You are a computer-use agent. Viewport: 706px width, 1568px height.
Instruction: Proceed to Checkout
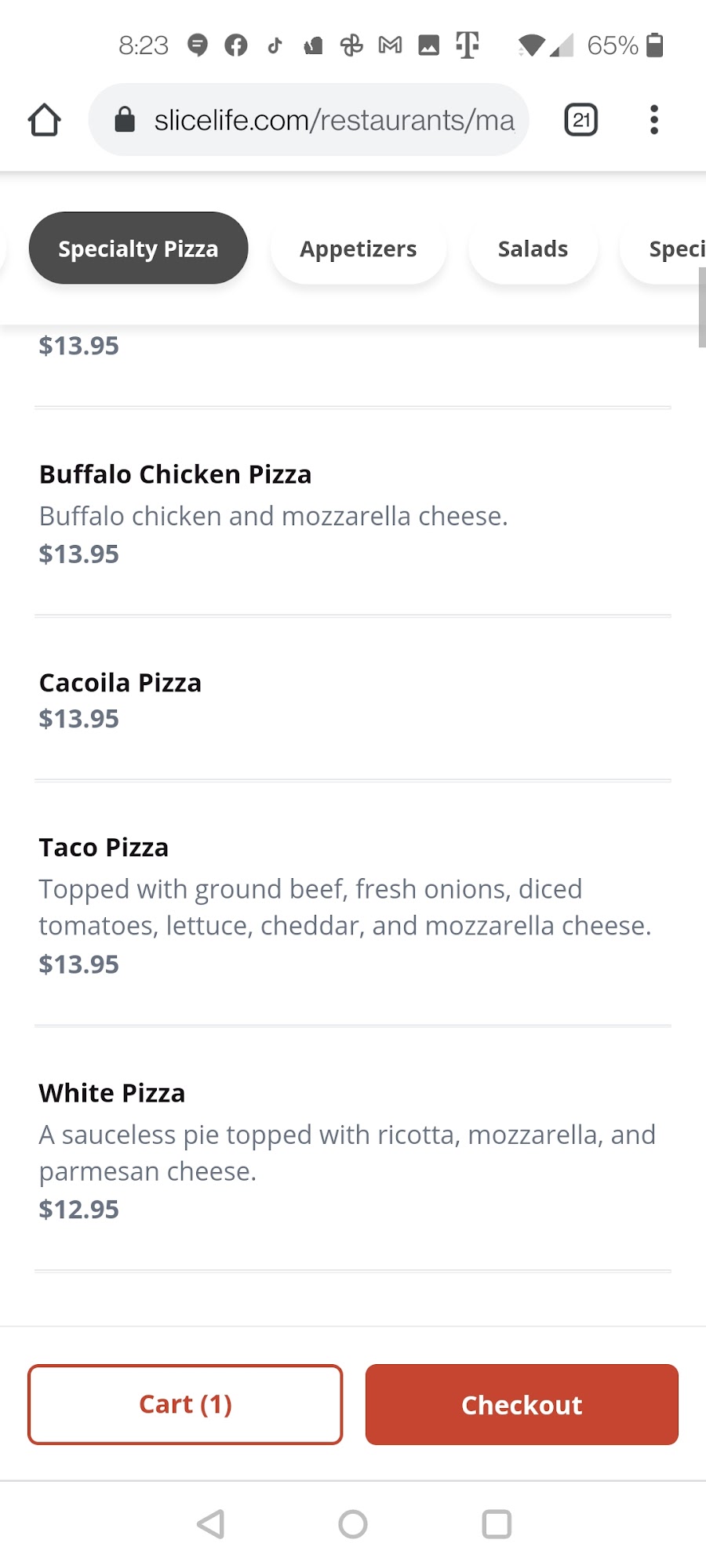coord(522,1404)
